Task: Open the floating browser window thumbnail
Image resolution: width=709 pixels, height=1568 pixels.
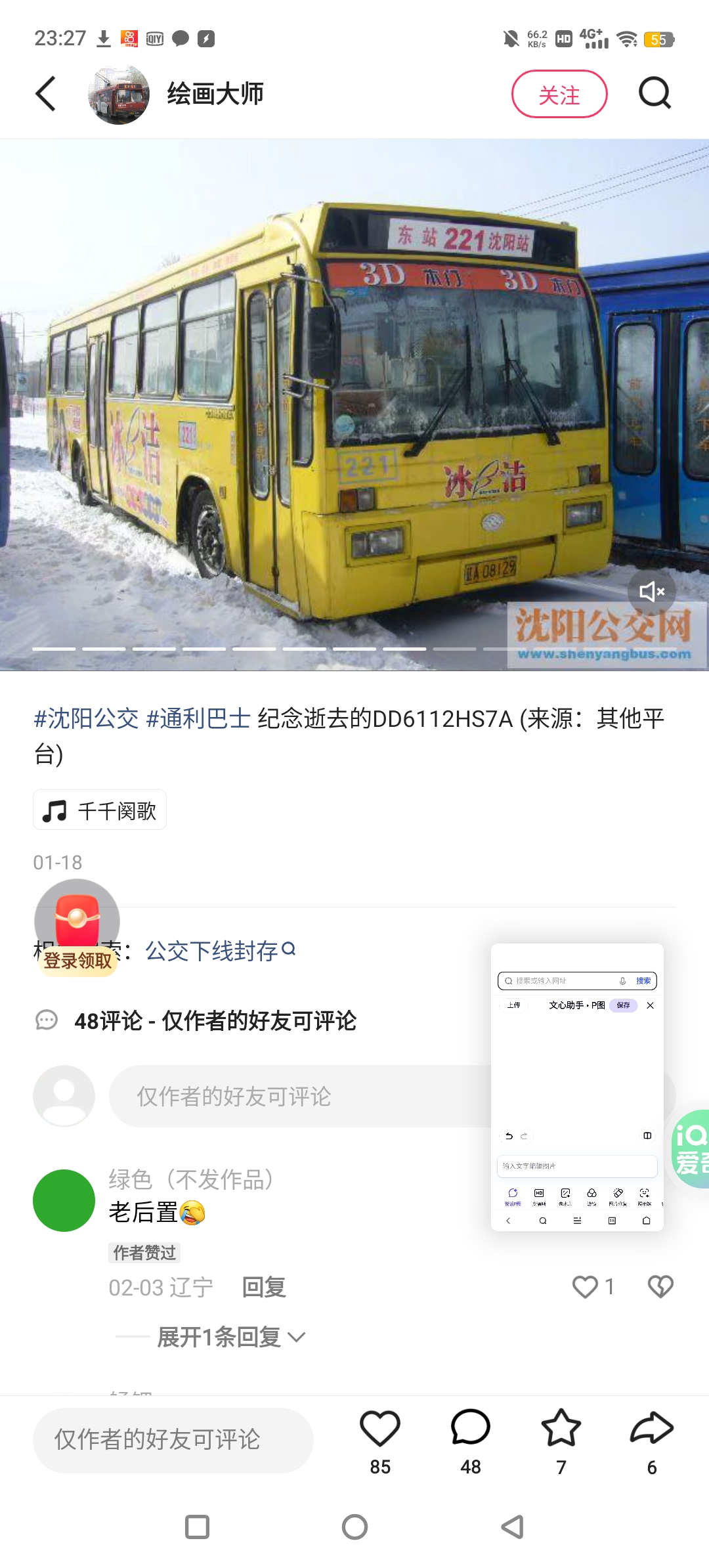Action: [577, 1087]
